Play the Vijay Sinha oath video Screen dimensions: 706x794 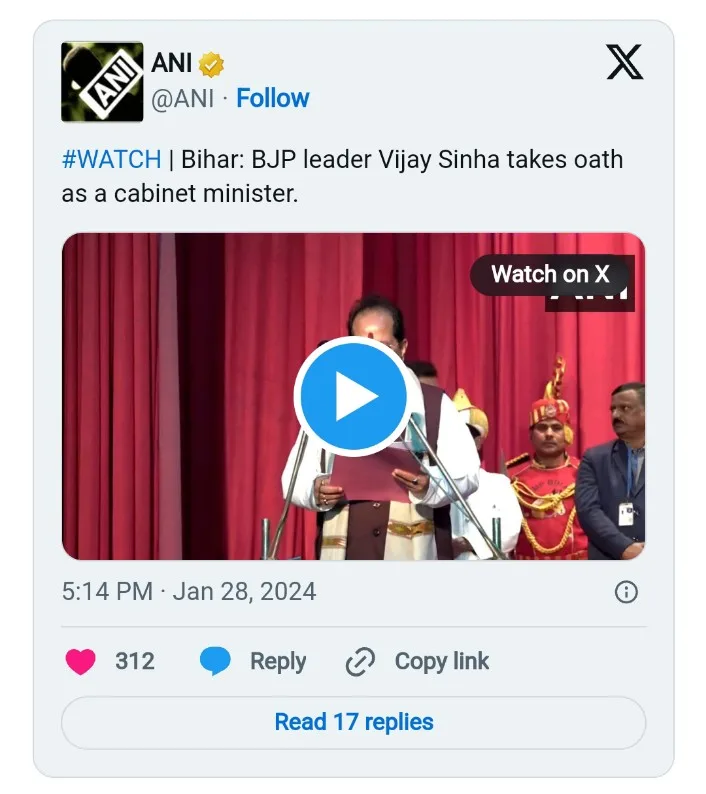point(352,397)
